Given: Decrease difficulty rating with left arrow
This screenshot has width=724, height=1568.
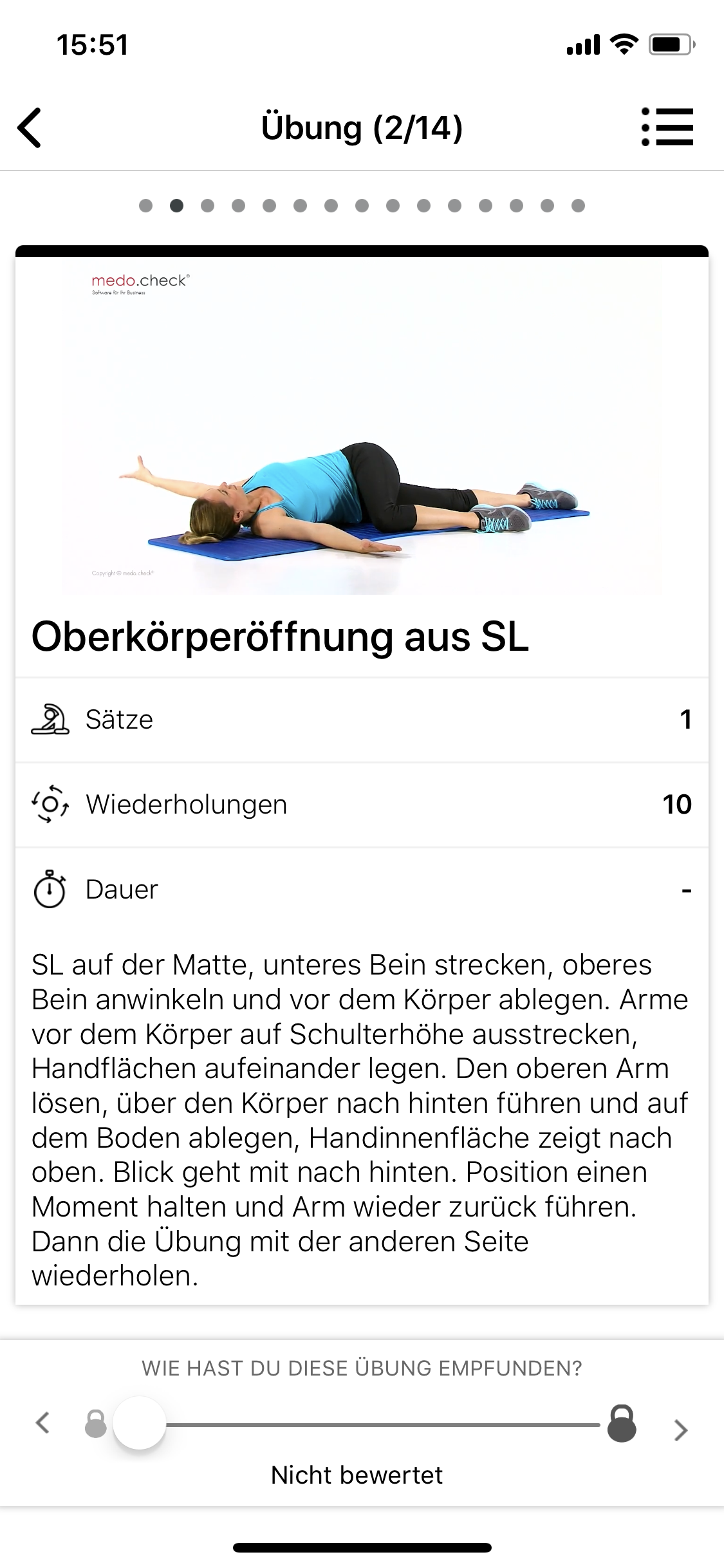Looking at the screenshot, I should point(43,1423).
